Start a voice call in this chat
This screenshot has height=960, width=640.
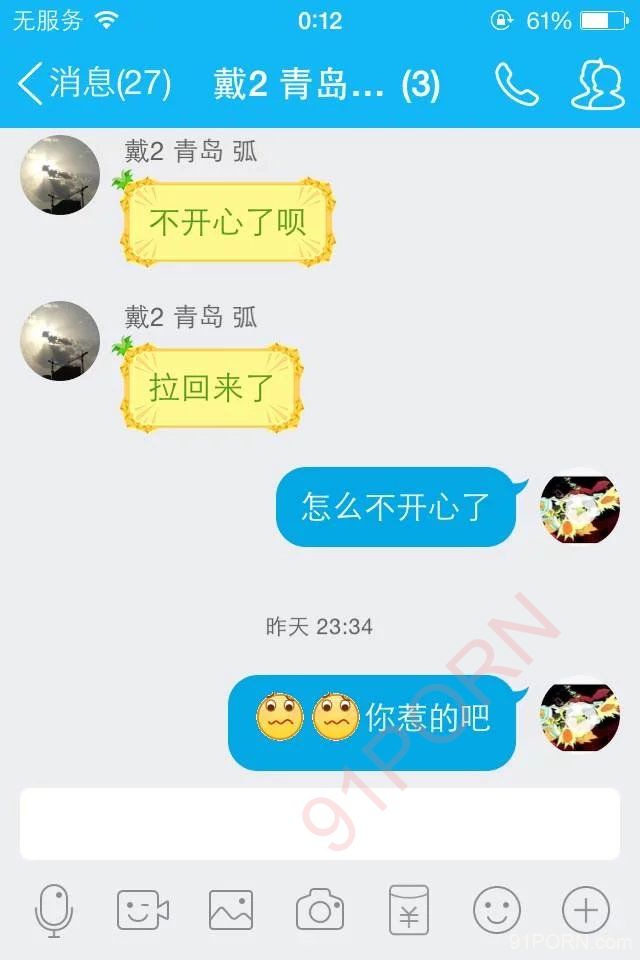(x=516, y=84)
